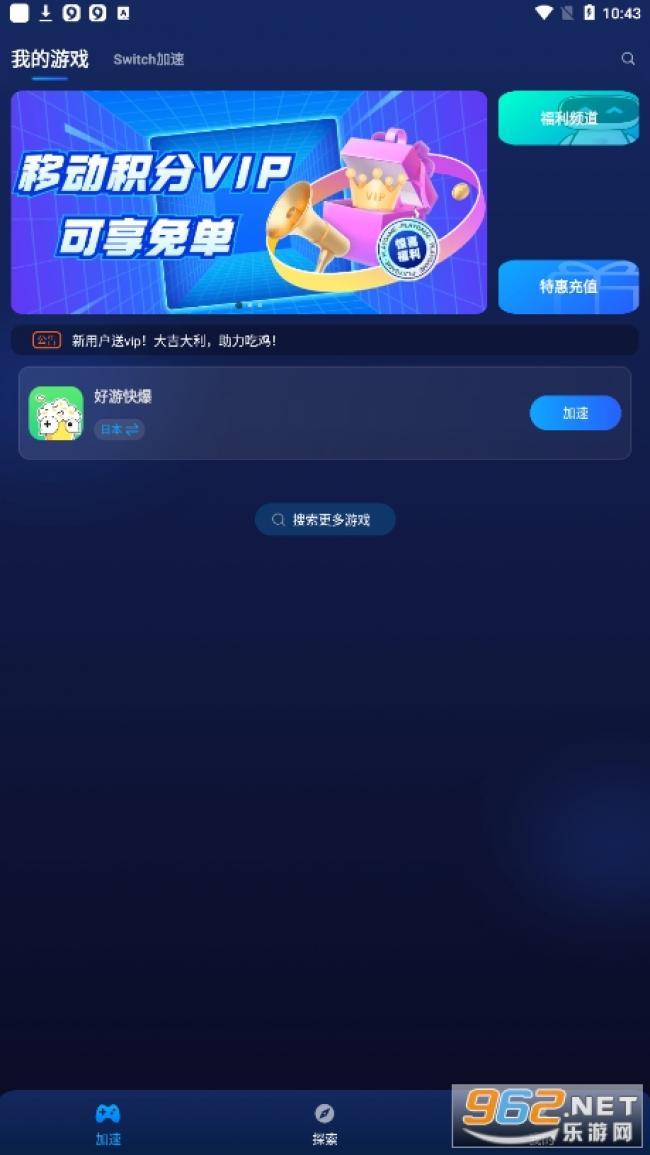
Task: Switch to the 探索 bottom tab
Action: click(324, 1122)
